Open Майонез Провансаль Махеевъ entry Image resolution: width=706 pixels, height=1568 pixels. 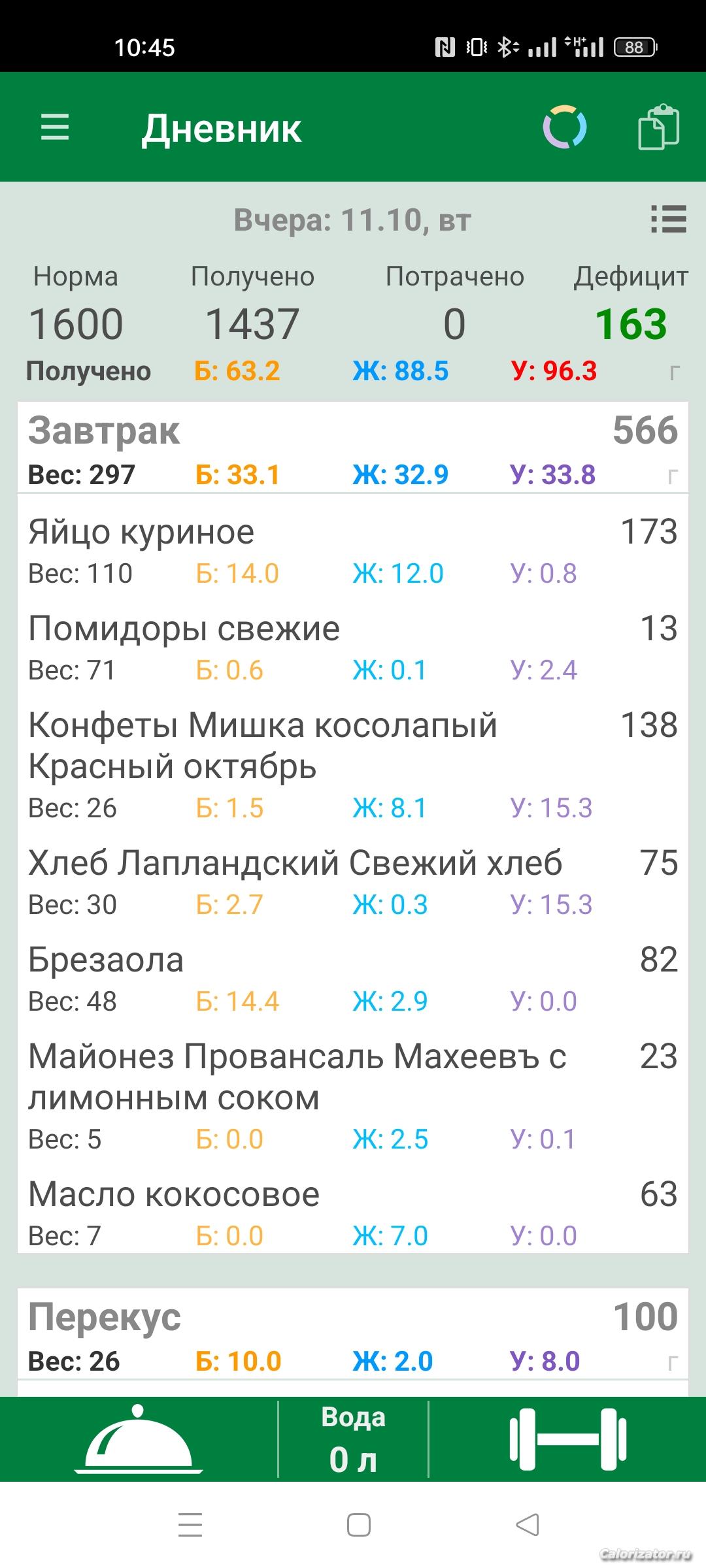point(353,1096)
